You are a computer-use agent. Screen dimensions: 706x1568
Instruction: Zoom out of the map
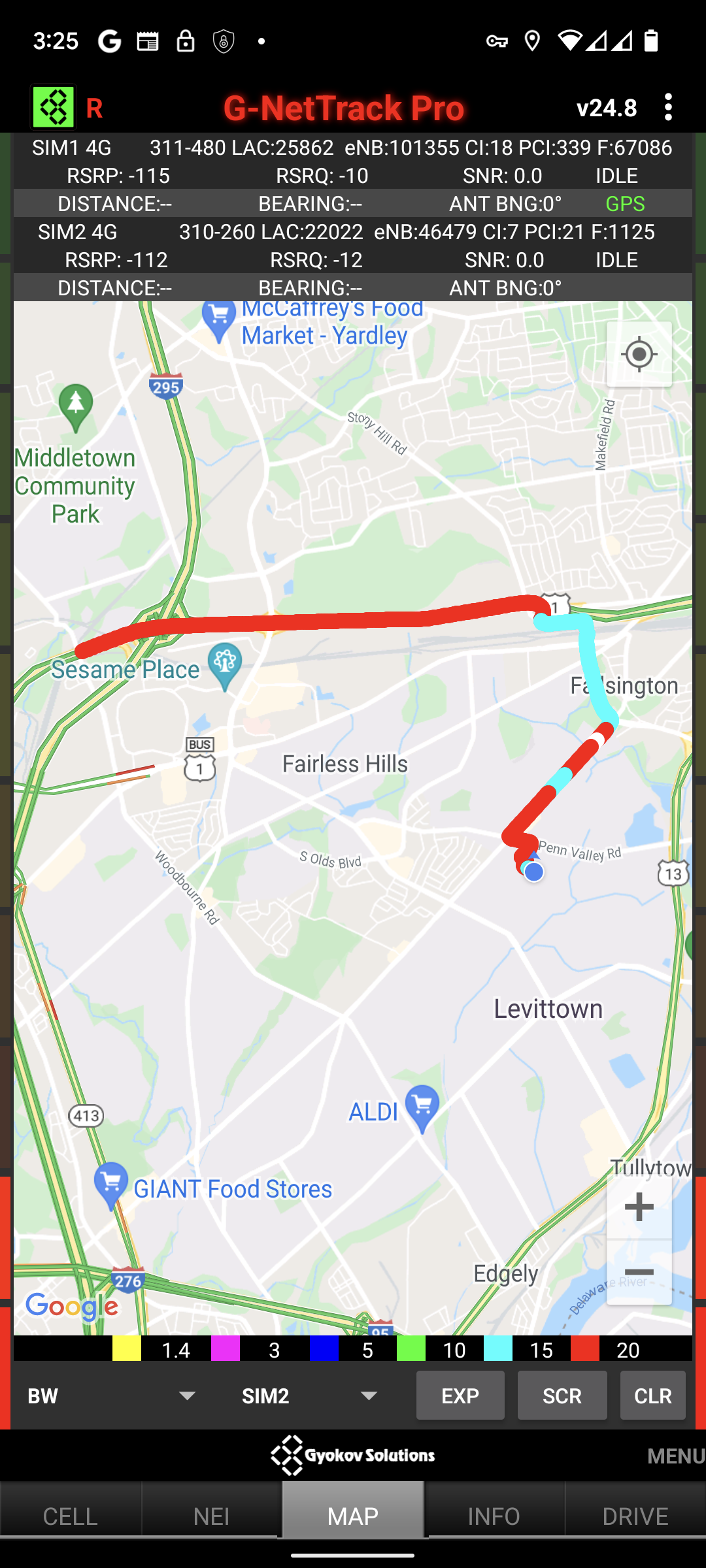point(639,1272)
